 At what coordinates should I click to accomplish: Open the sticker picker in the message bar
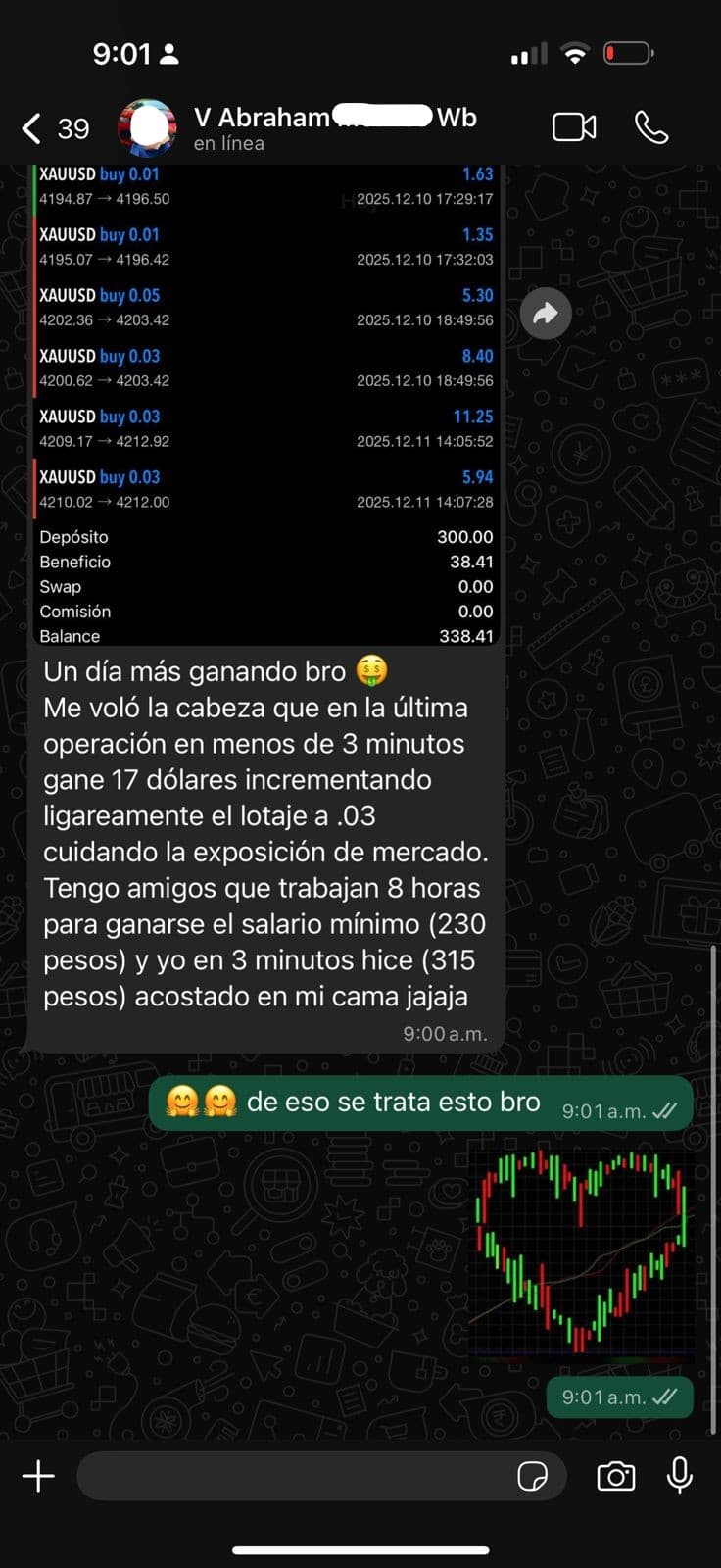[x=535, y=1478]
